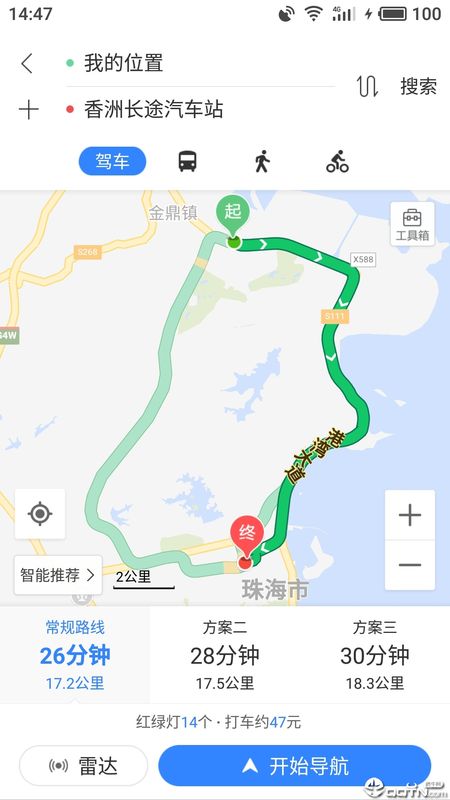This screenshot has width=450, height=800.
Task: Open 智能推荐 route preferences
Action: click(x=58, y=576)
